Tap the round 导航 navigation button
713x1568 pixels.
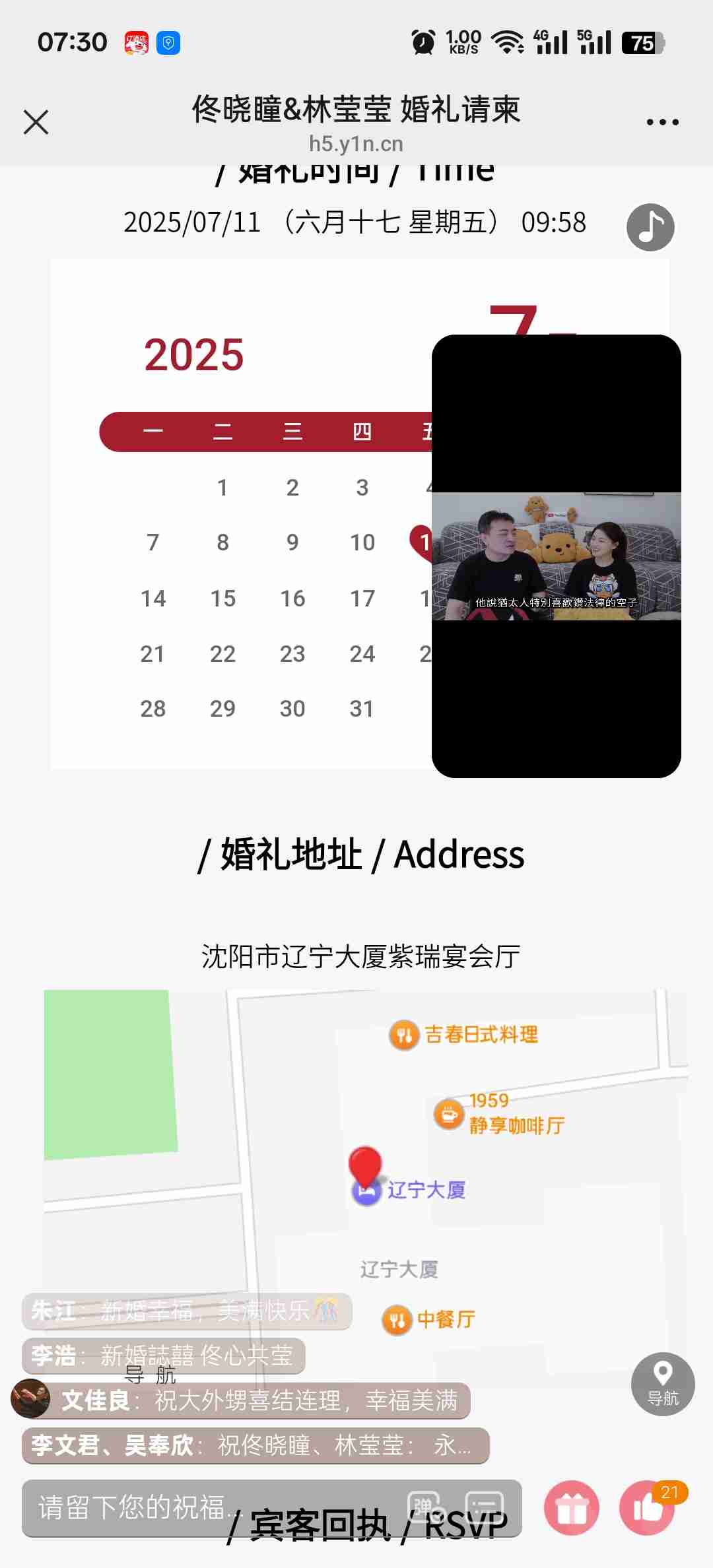pyautogui.click(x=662, y=1385)
